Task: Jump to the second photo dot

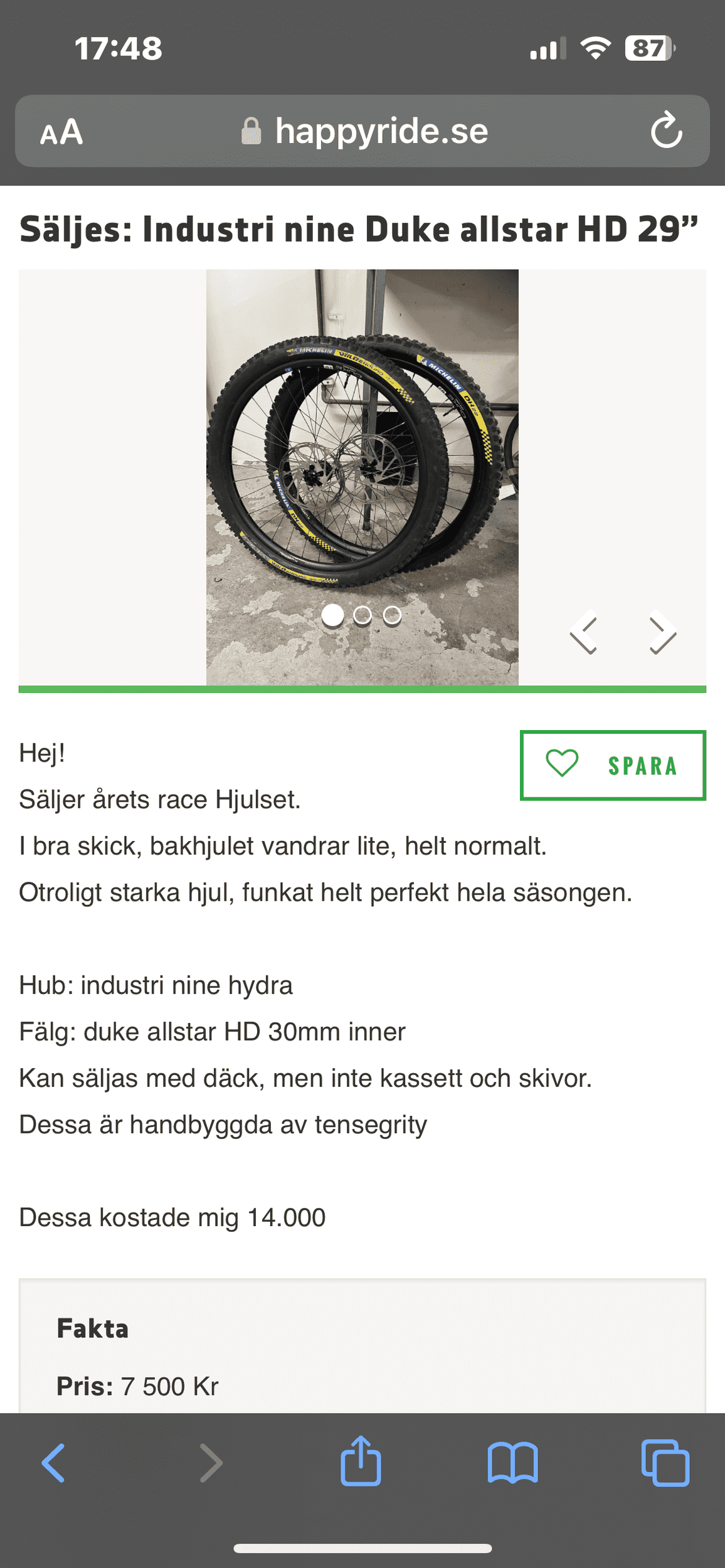Action: [x=362, y=615]
